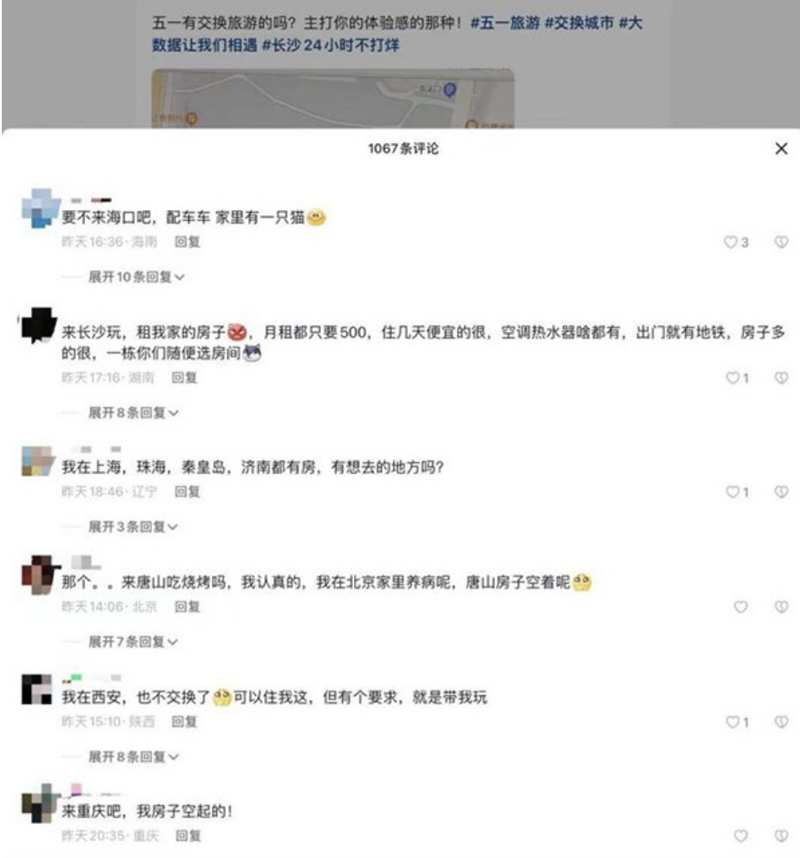Like the 上海 珠海 秦皇岛 comment

(x=732, y=492)
